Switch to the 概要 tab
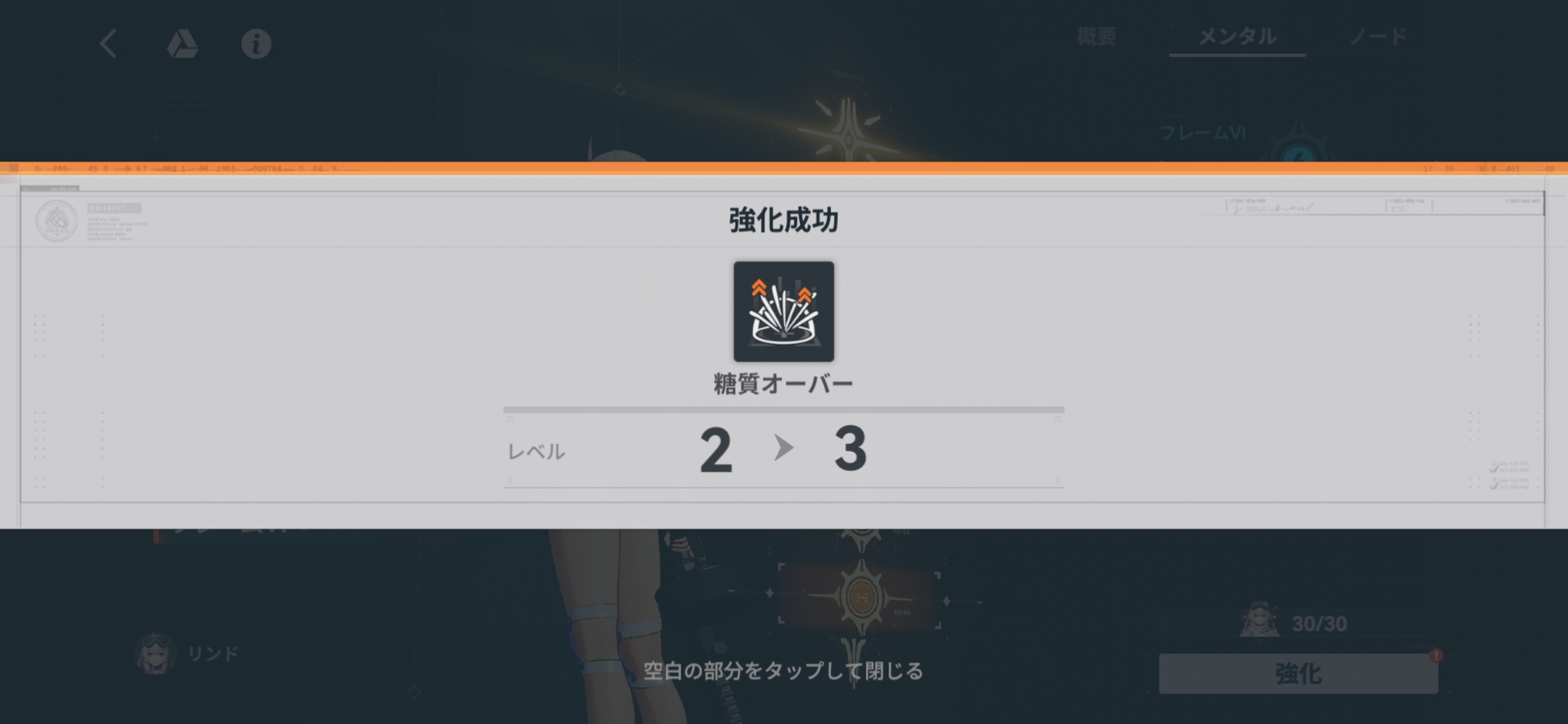 [1096, 36]
